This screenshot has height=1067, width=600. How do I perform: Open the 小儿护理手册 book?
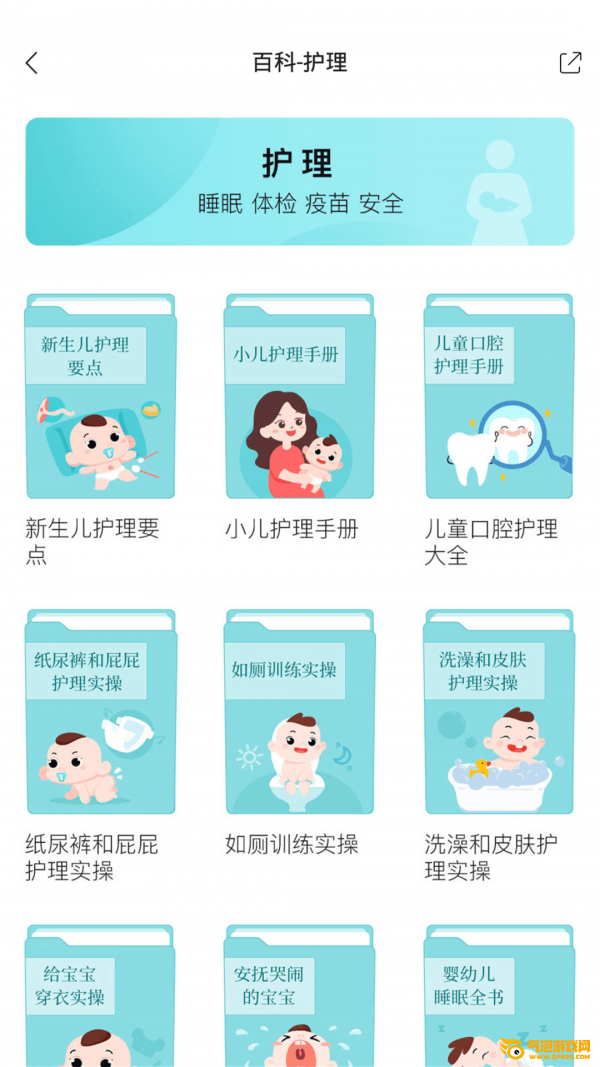pyautogui.click(x=299, y=397)
